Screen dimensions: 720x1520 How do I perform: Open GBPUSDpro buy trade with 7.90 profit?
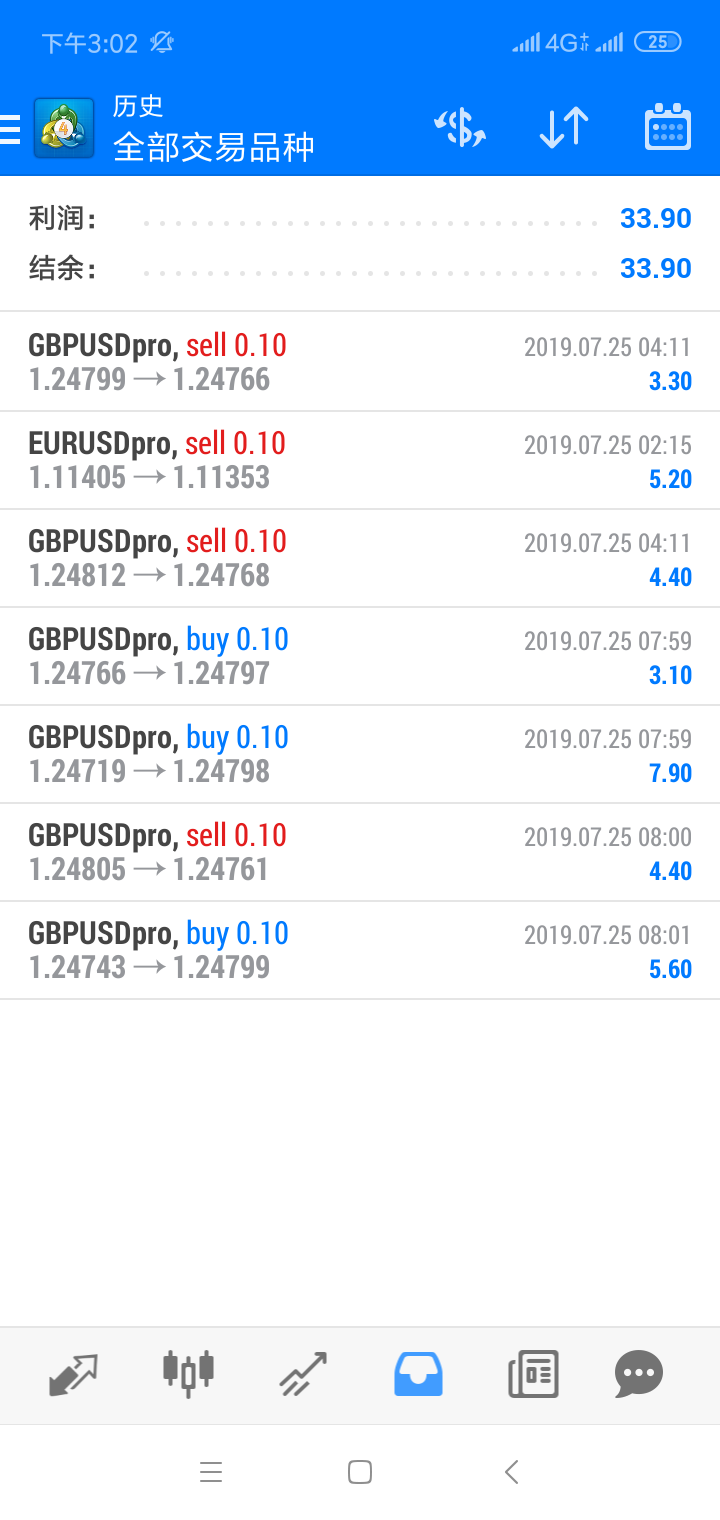click(x=360, y=754)
